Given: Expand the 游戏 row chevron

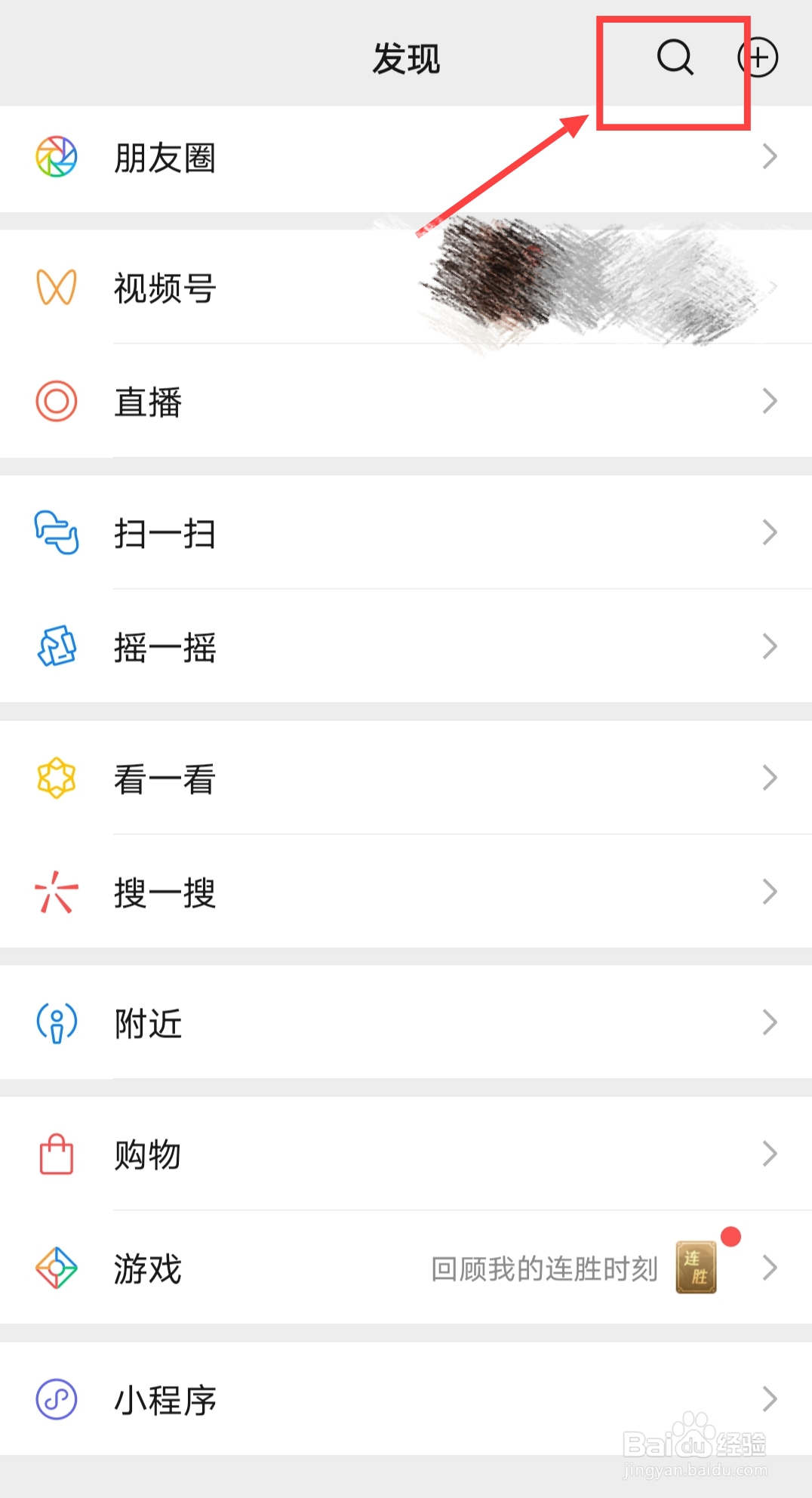Looking at the screenshot, I should 769,1268.
